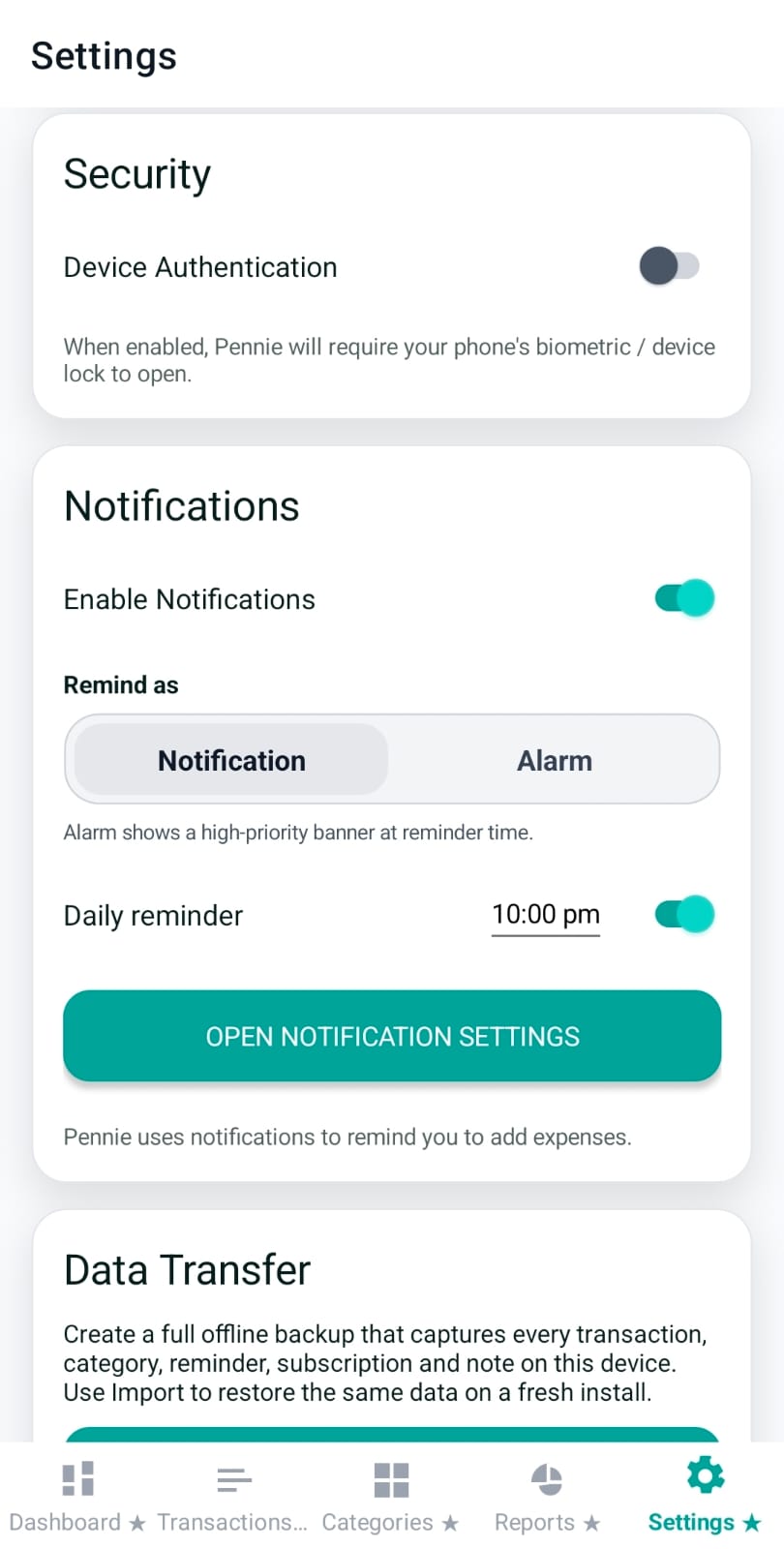Select the Alarm reminder option
The width and height of the screenshot is (784, 1549).
[554, 760]
